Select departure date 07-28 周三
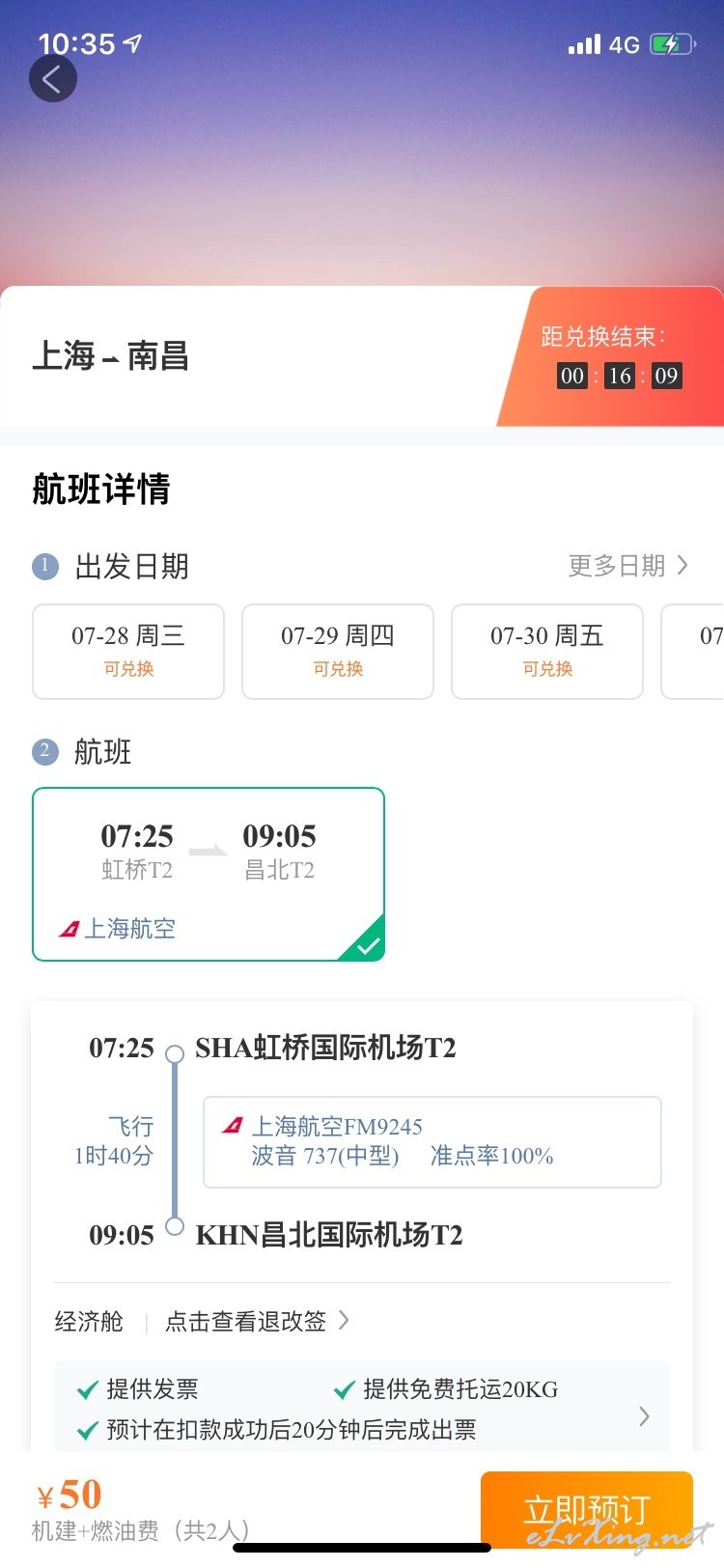 click(128, 651)
